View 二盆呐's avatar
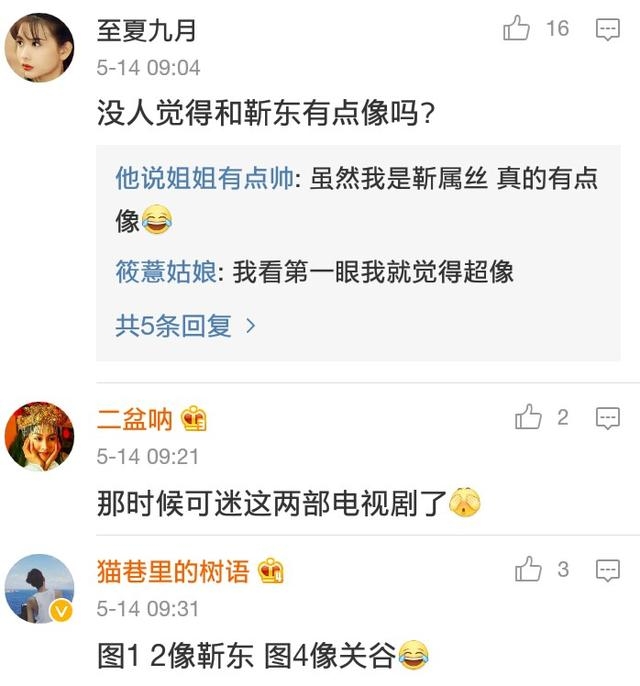 [40, 436]
